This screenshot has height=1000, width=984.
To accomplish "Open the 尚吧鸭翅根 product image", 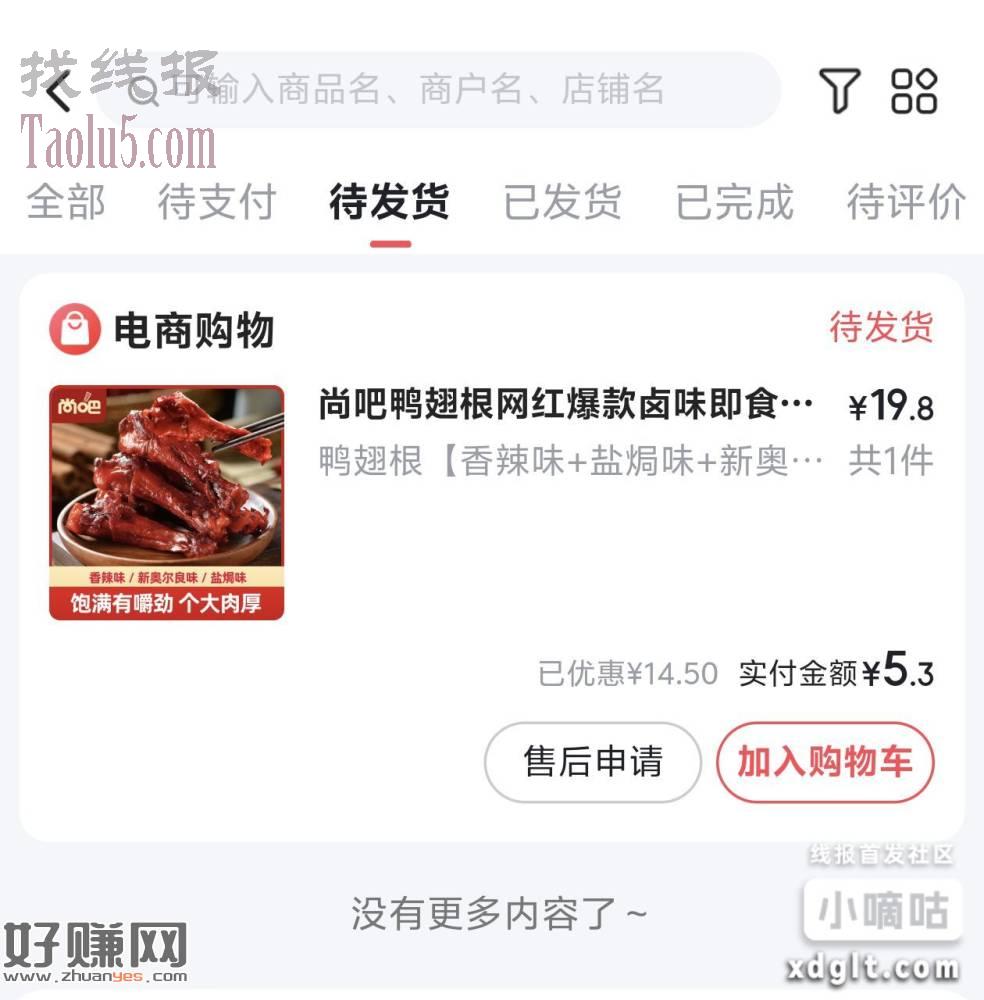I will click(167, 502).
